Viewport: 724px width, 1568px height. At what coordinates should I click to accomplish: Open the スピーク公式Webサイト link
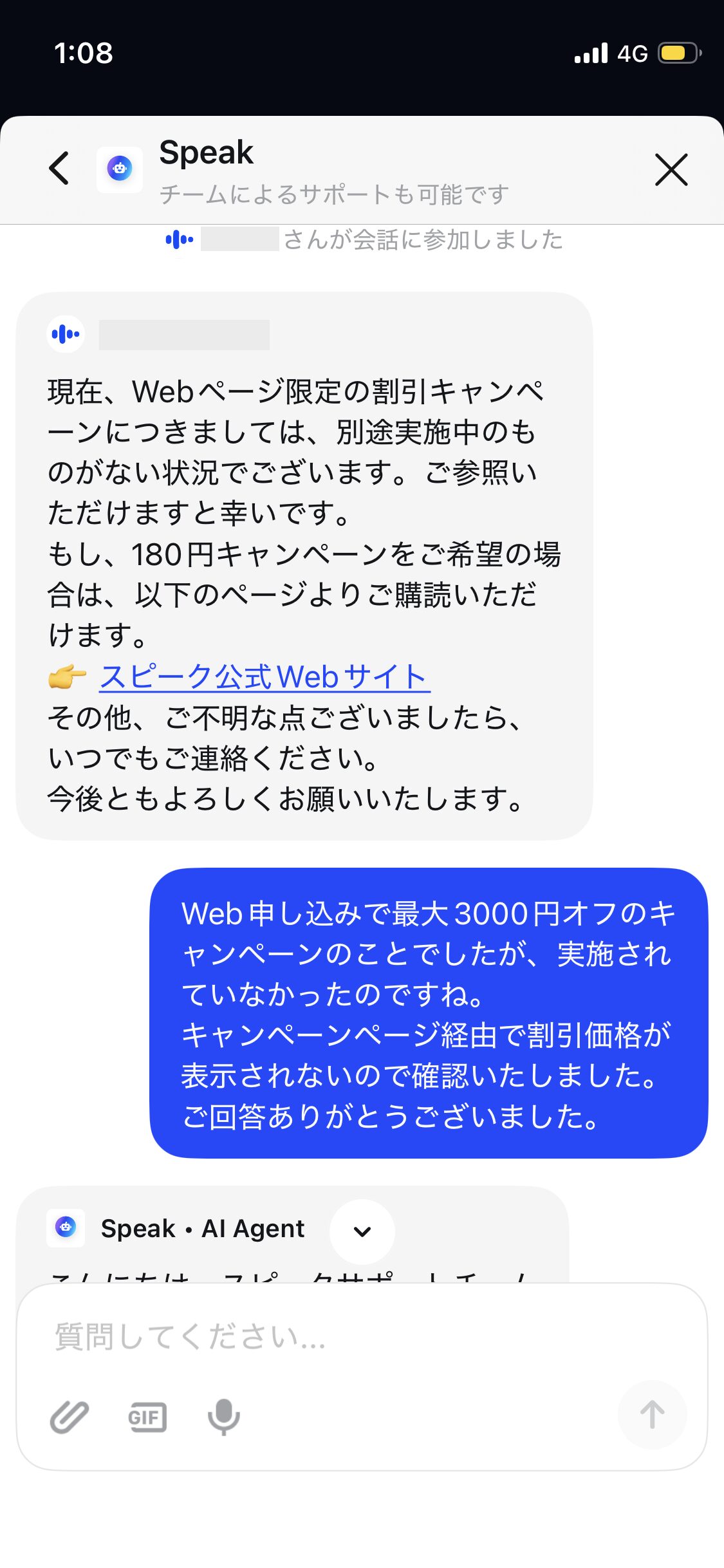265,677
